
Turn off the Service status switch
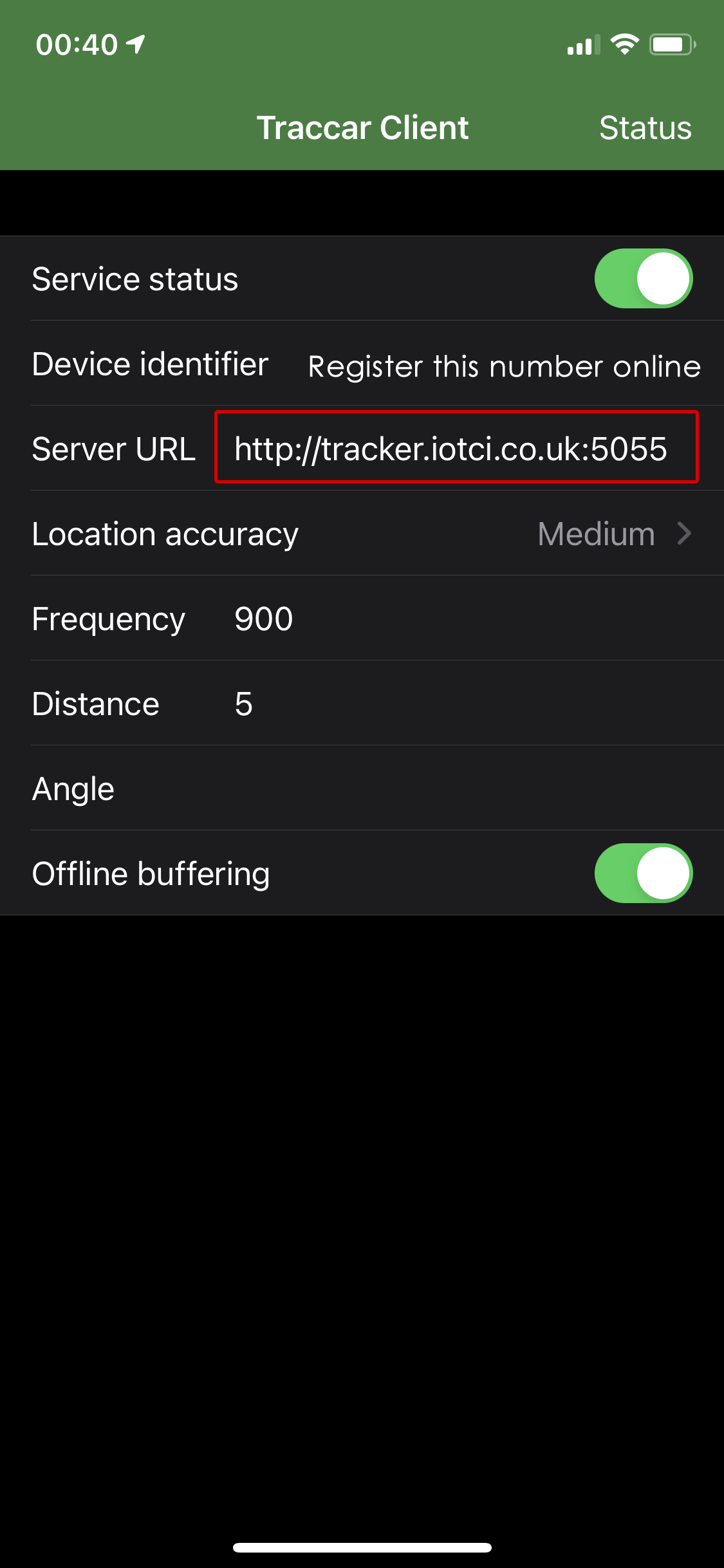(x=643, y=279)
